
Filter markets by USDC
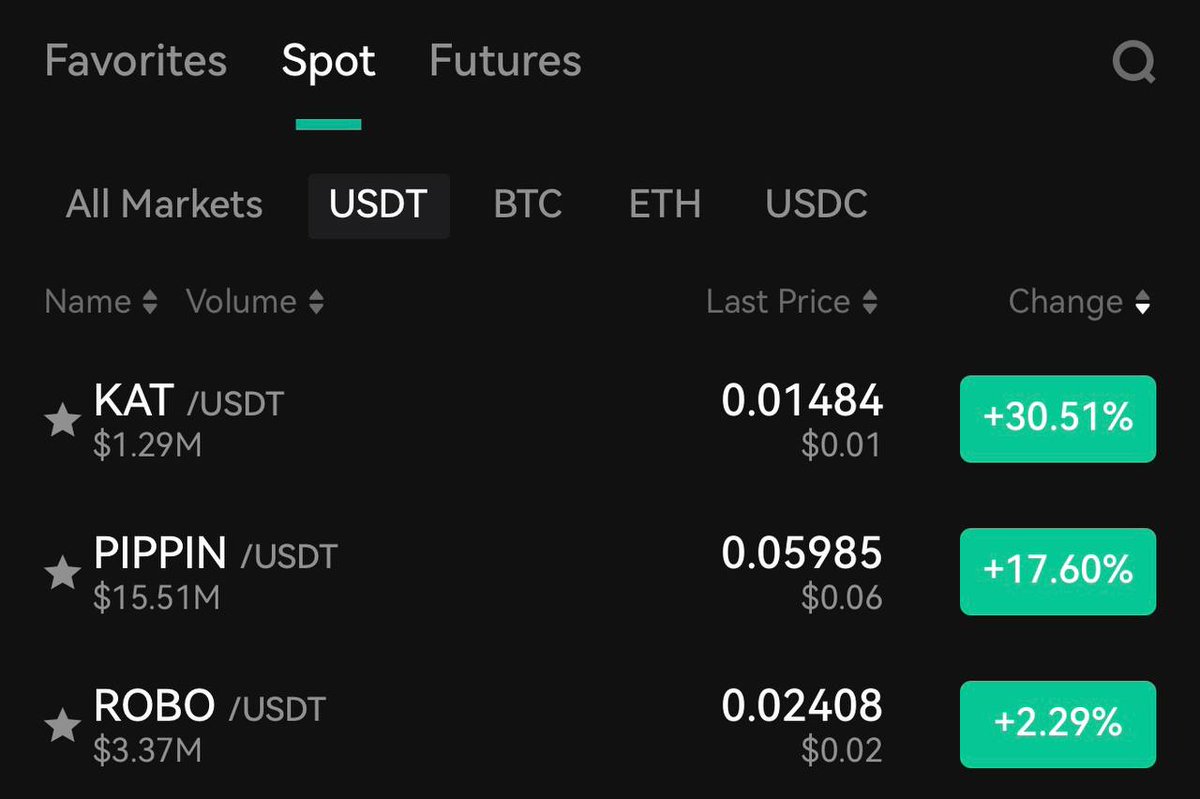coord(816,205)
